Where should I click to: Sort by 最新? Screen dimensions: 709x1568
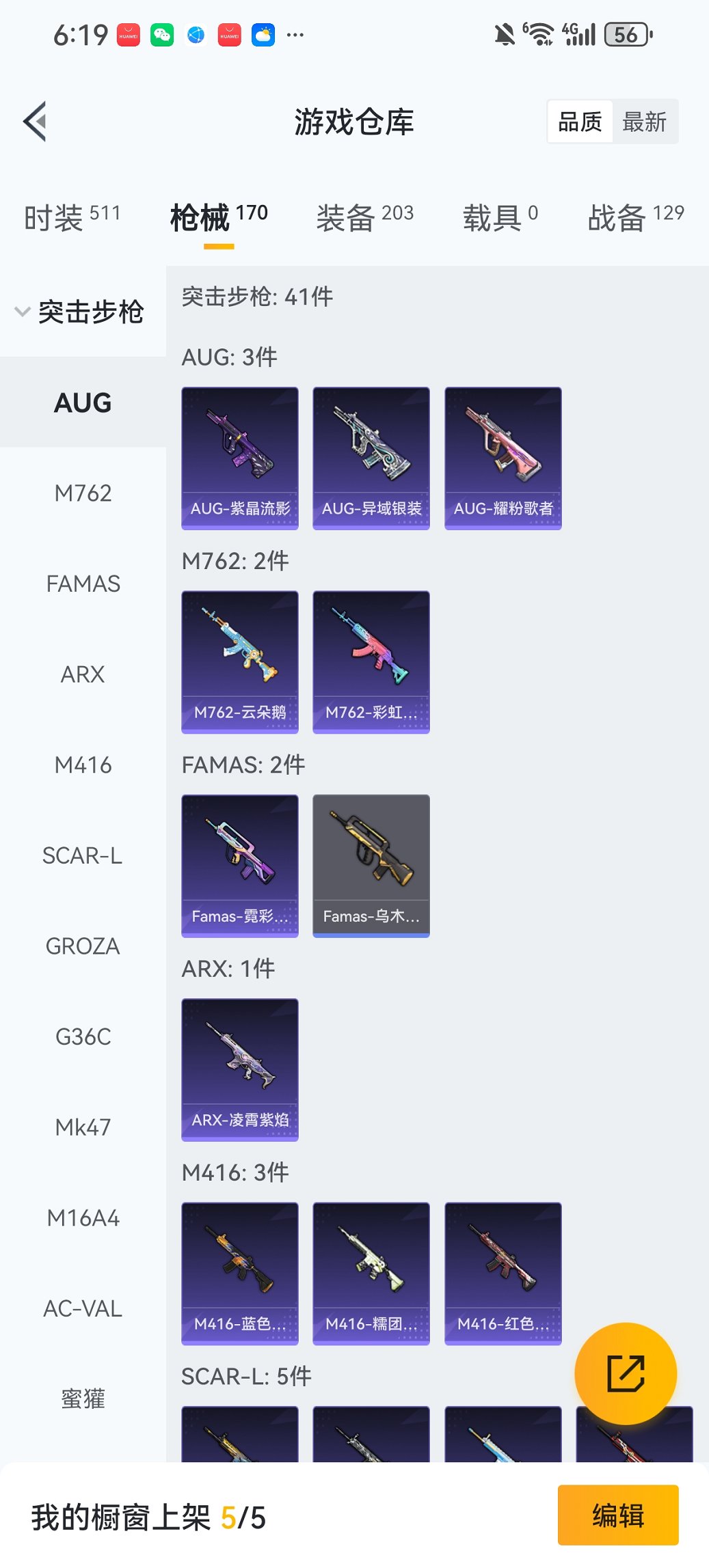pos(644,122)
